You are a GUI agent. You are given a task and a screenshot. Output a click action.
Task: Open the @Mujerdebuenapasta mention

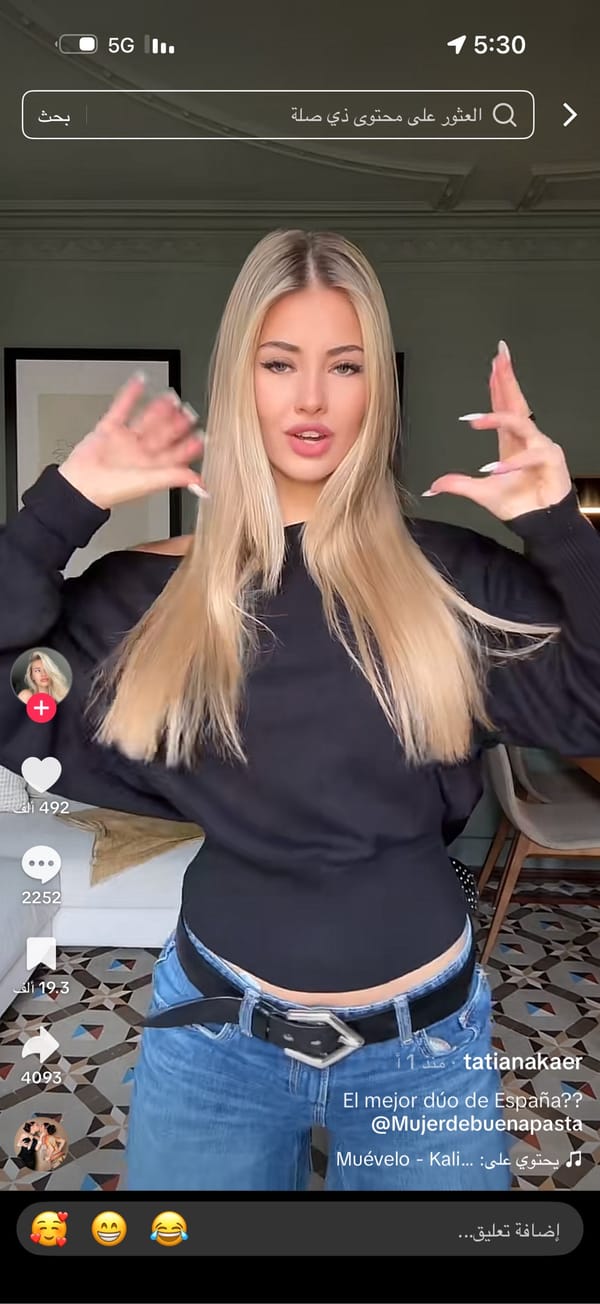click(x=477, y=1124)
